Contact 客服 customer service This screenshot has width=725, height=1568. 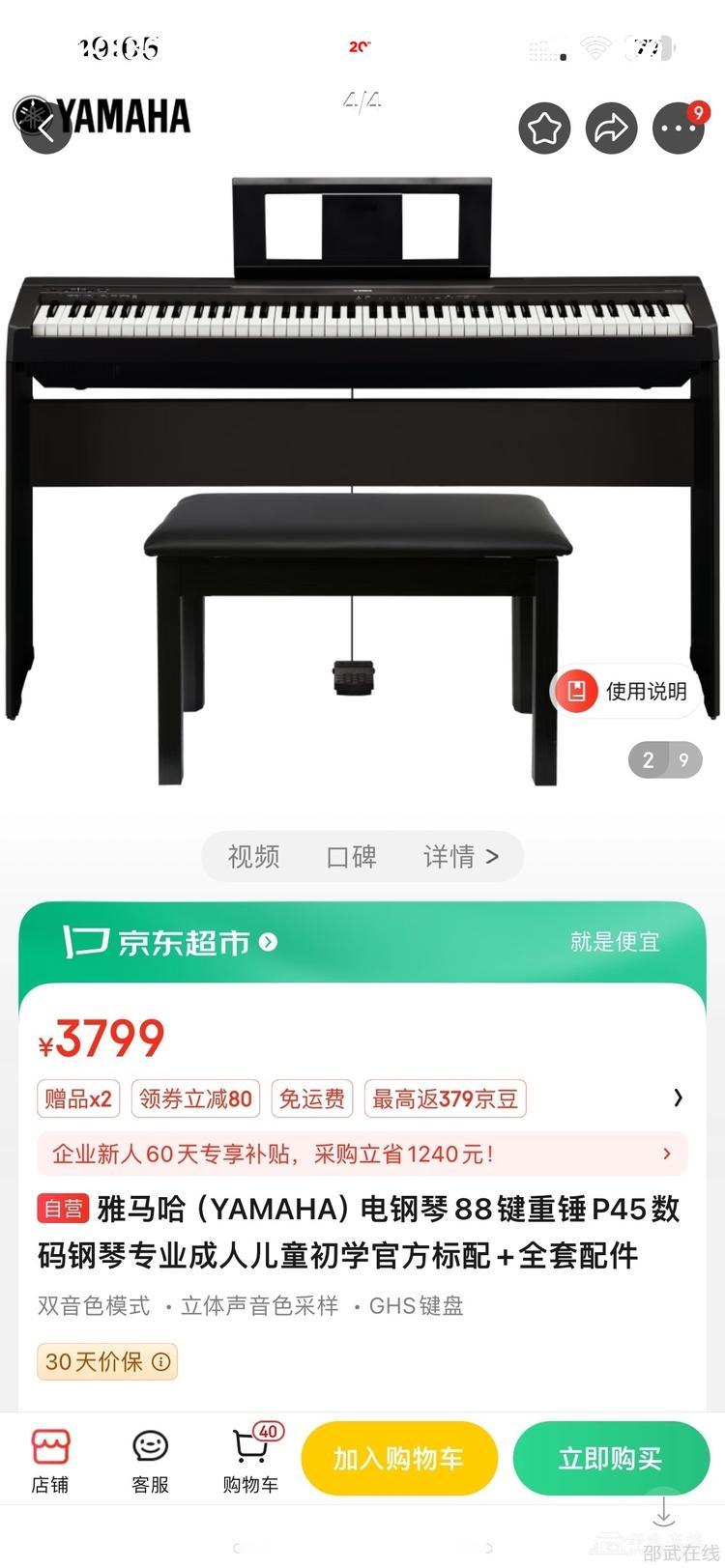pyautogui.click(x=150, y=1461)
